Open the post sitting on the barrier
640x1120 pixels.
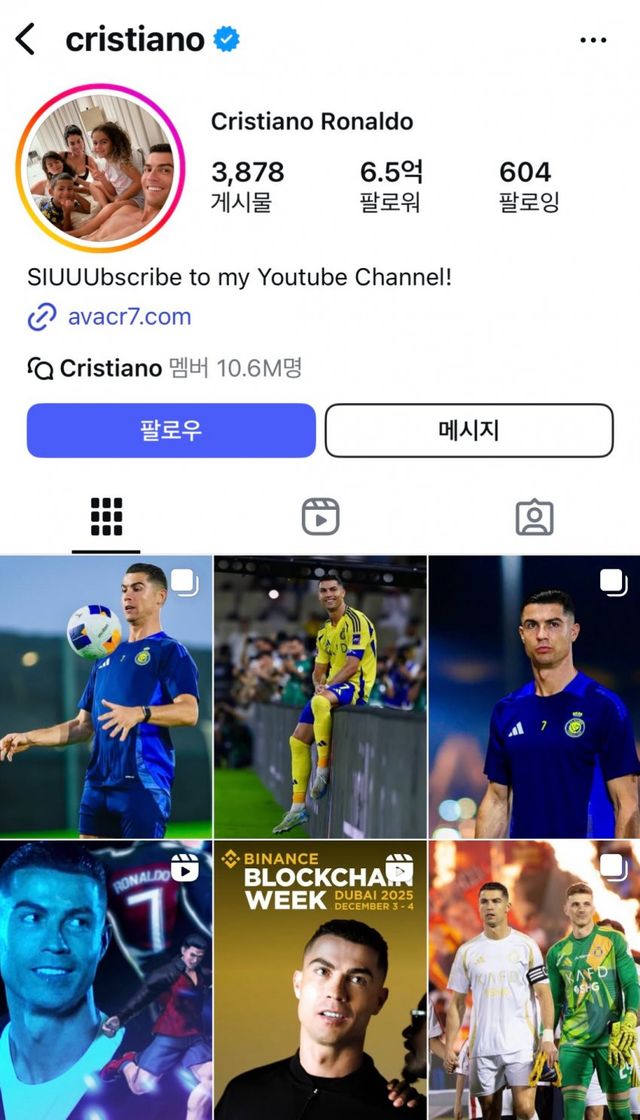pyautogui.click(x=320, y=697)
